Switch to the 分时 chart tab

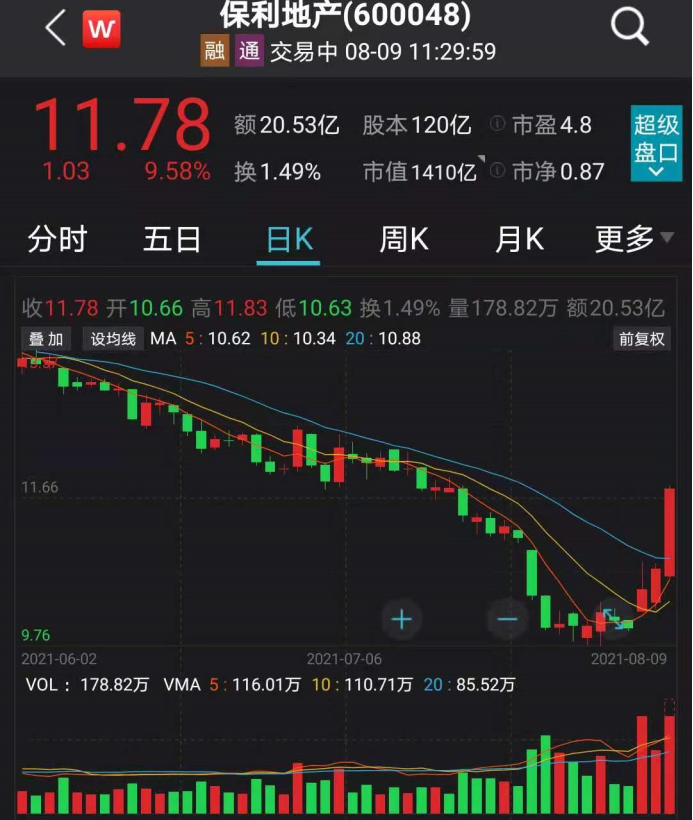coord(58,240)
